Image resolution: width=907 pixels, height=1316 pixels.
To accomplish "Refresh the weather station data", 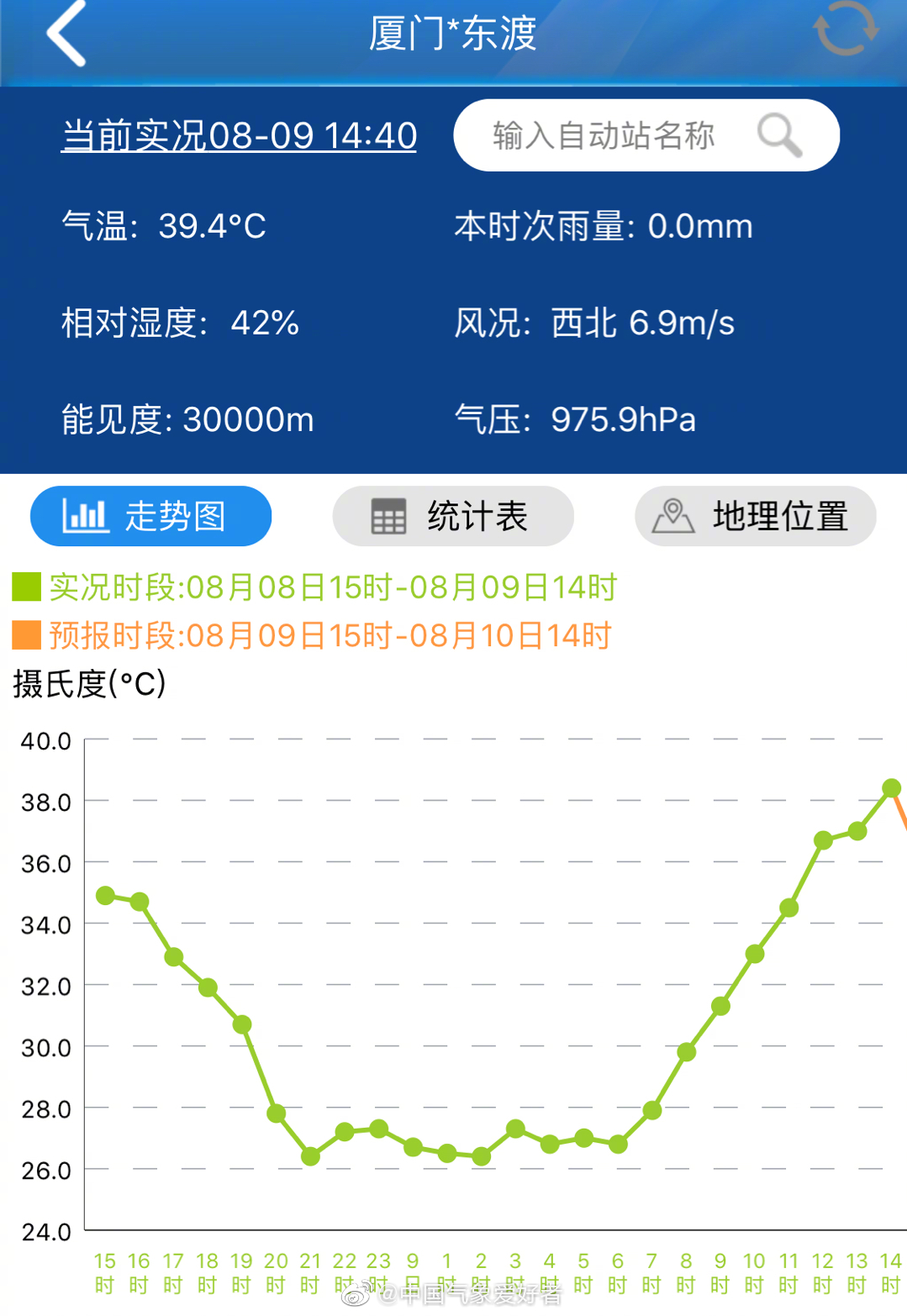I will pos(845,29).
